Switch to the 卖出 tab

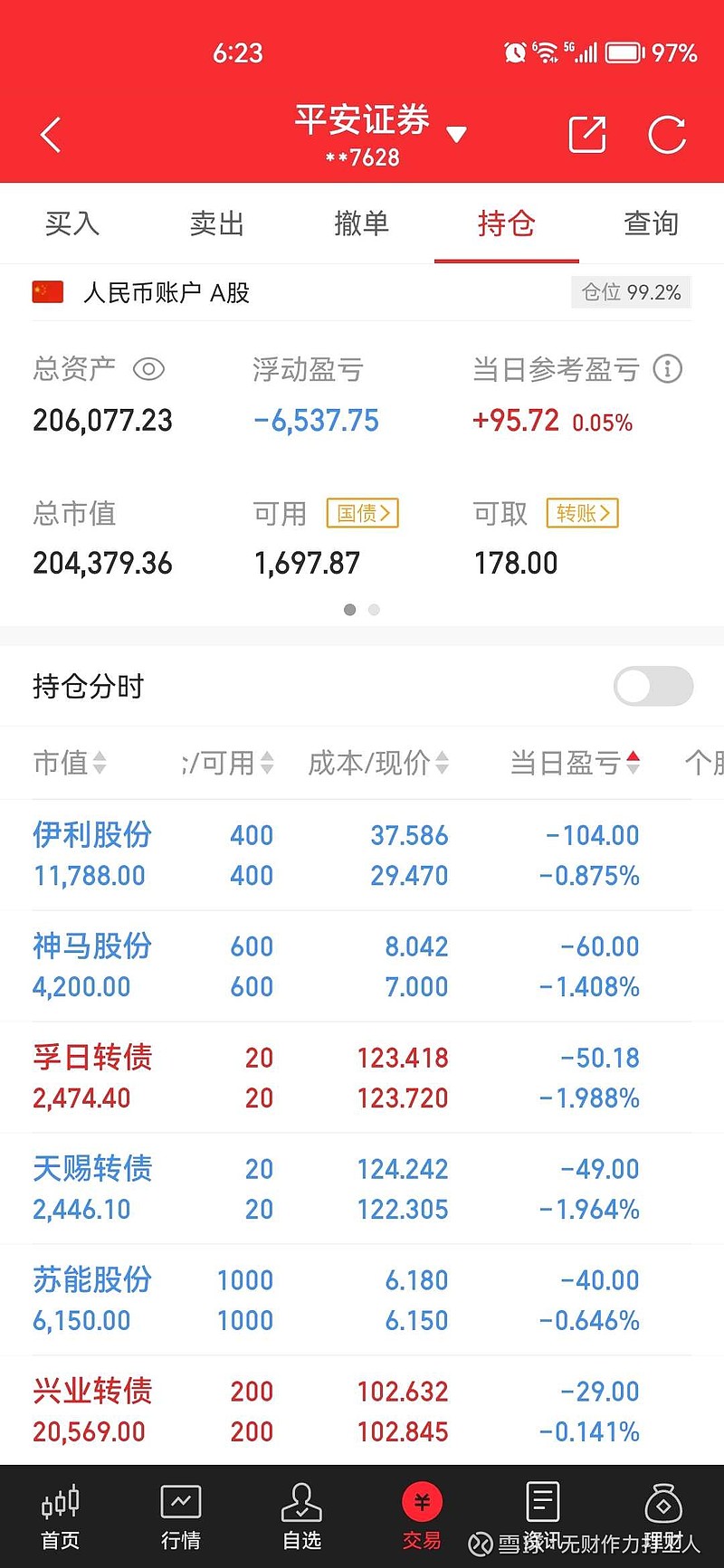point(217,223)
